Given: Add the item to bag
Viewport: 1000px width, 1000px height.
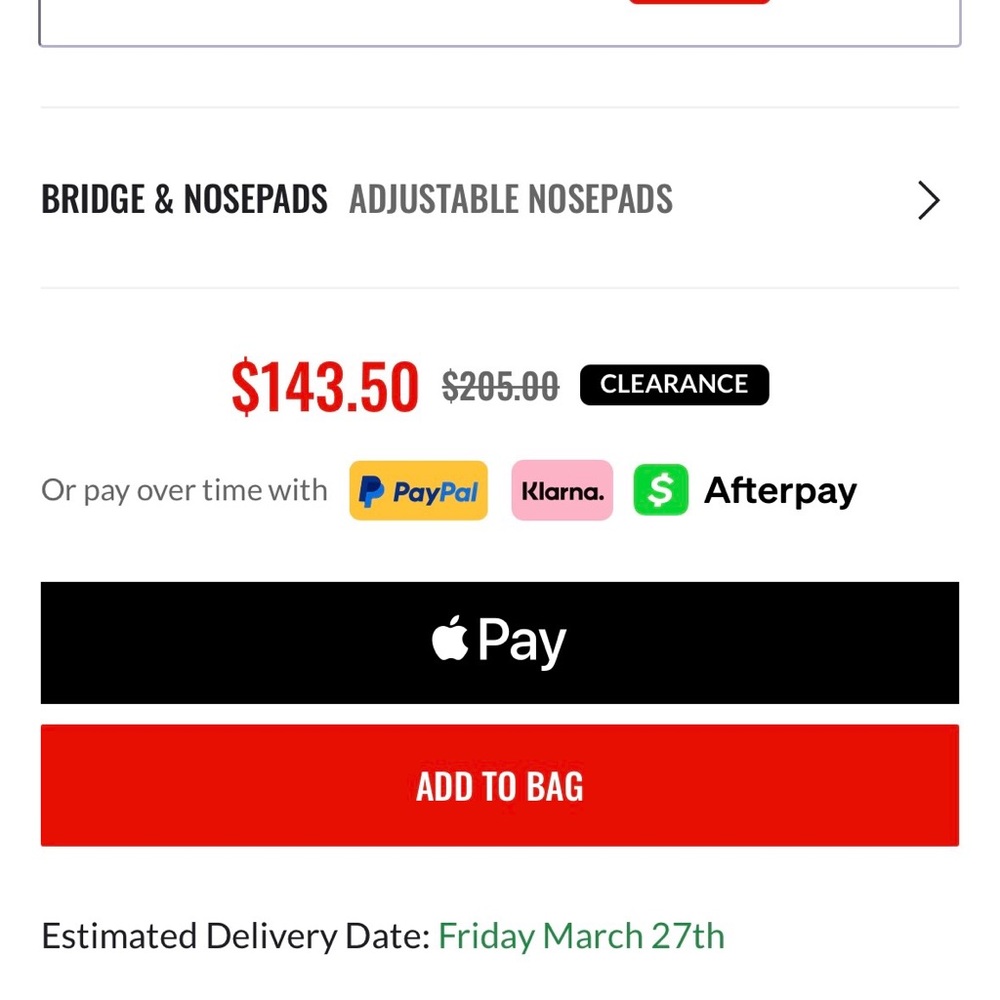Looking at the screenshot, I should tap(500, 786).
